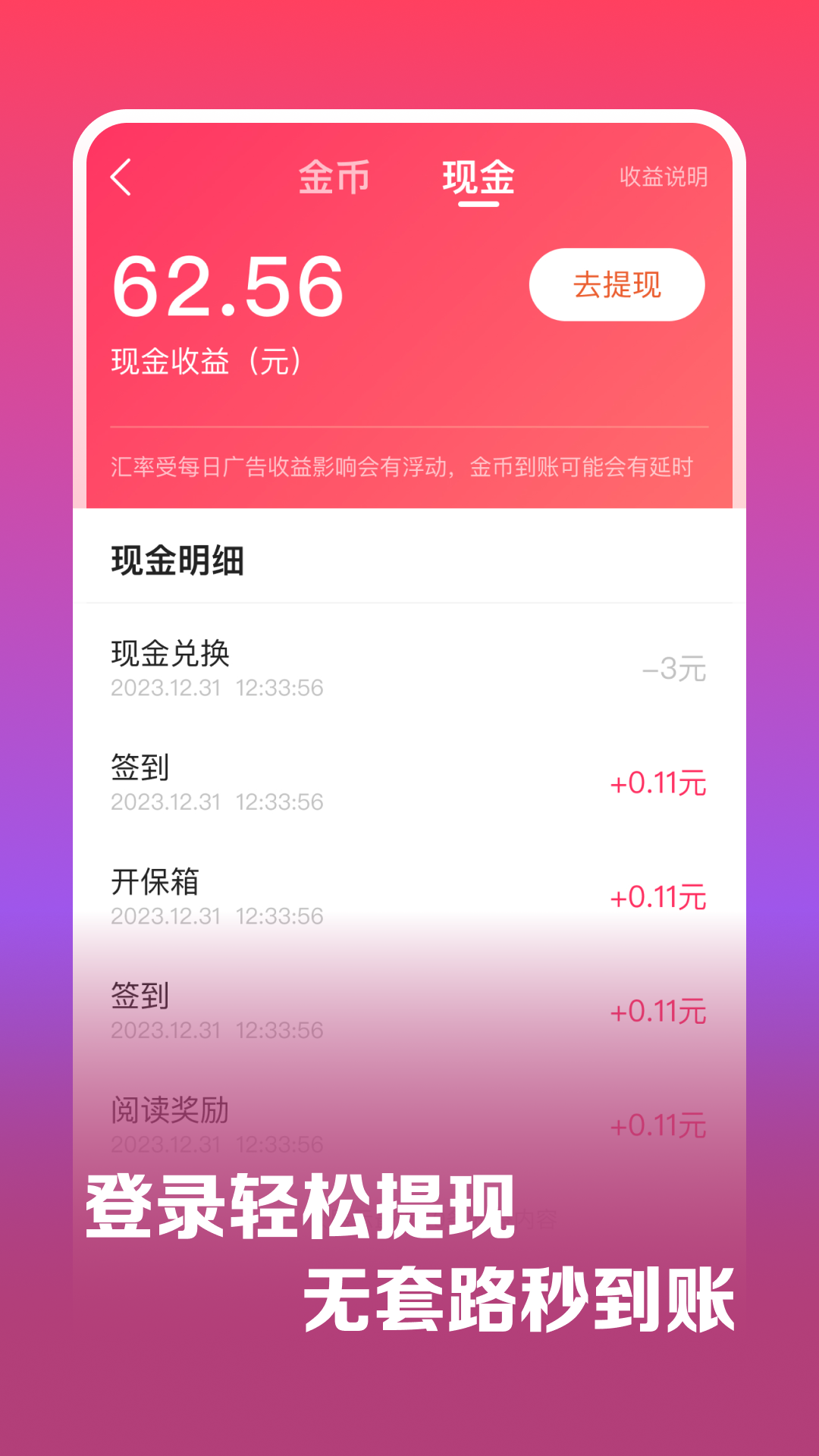Tap the 去提现 withdrawal button

616,284
